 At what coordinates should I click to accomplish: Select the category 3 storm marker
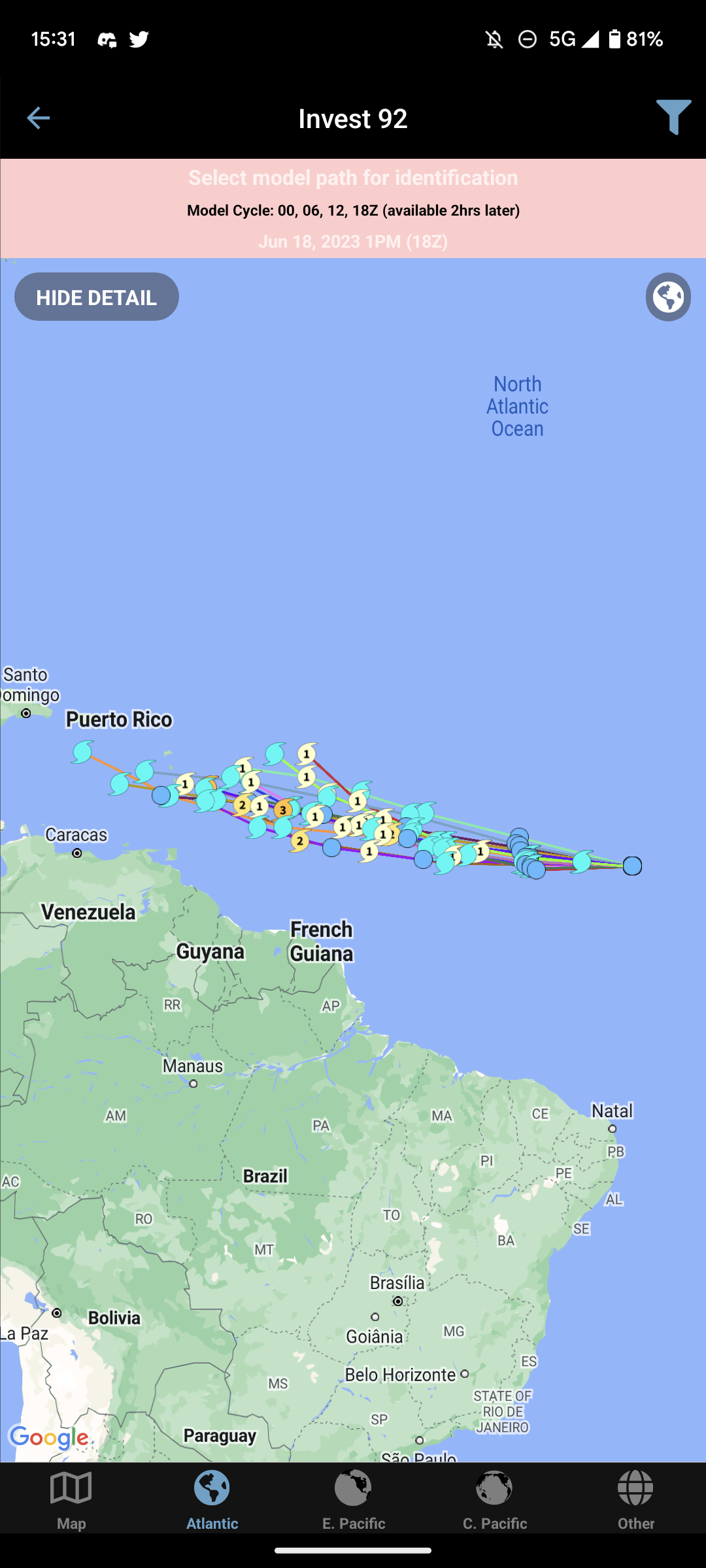point(283,809)
